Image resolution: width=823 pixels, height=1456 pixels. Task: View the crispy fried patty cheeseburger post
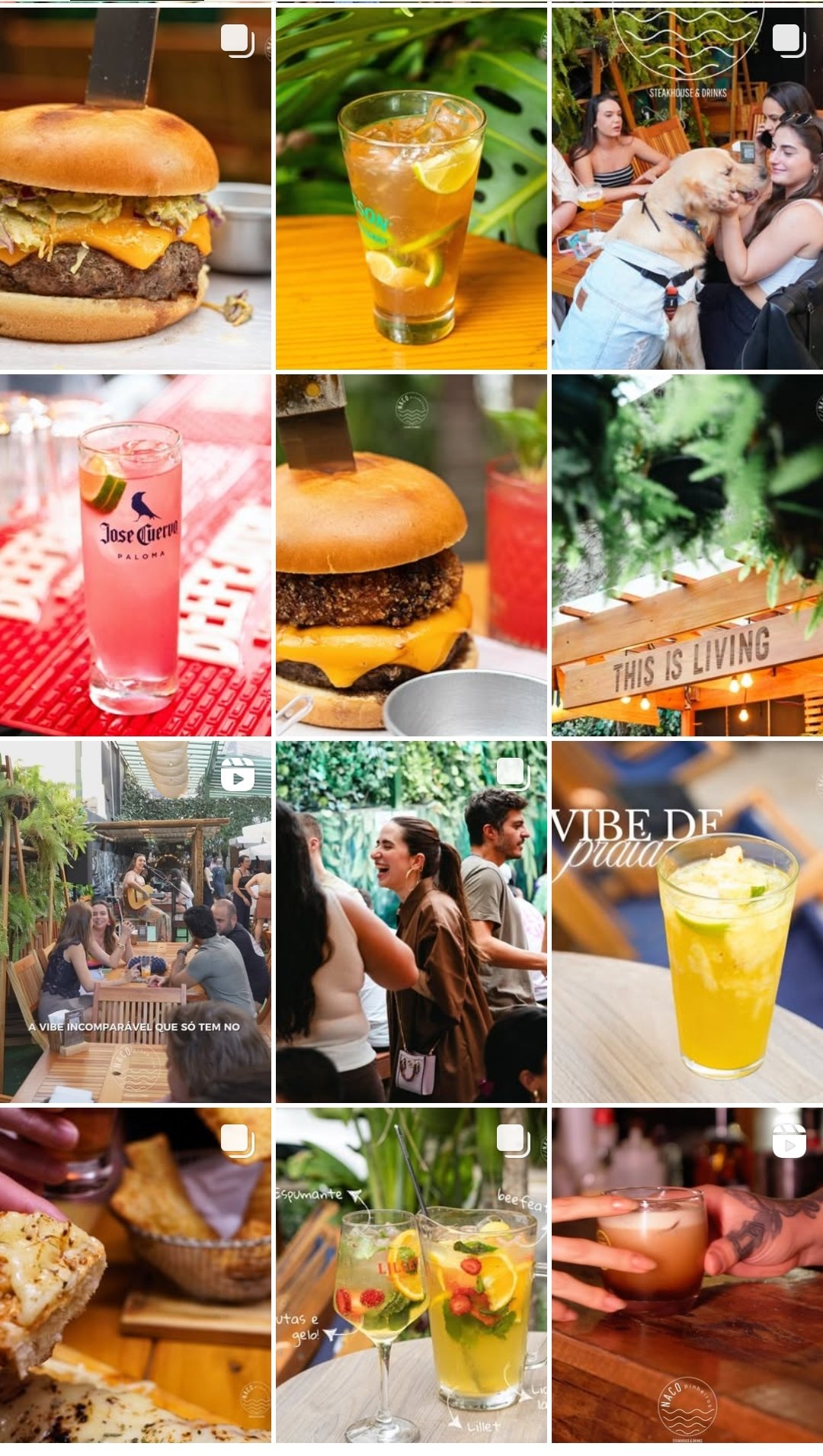(411, 555)
